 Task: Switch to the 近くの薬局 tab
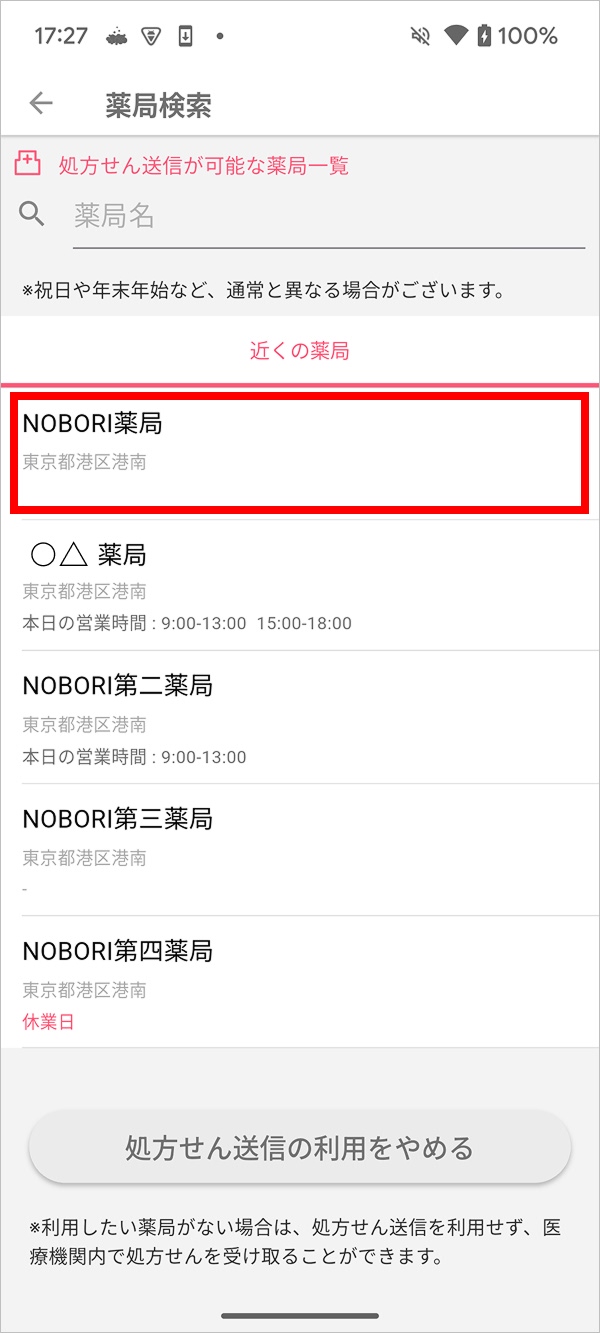(299, 351)
